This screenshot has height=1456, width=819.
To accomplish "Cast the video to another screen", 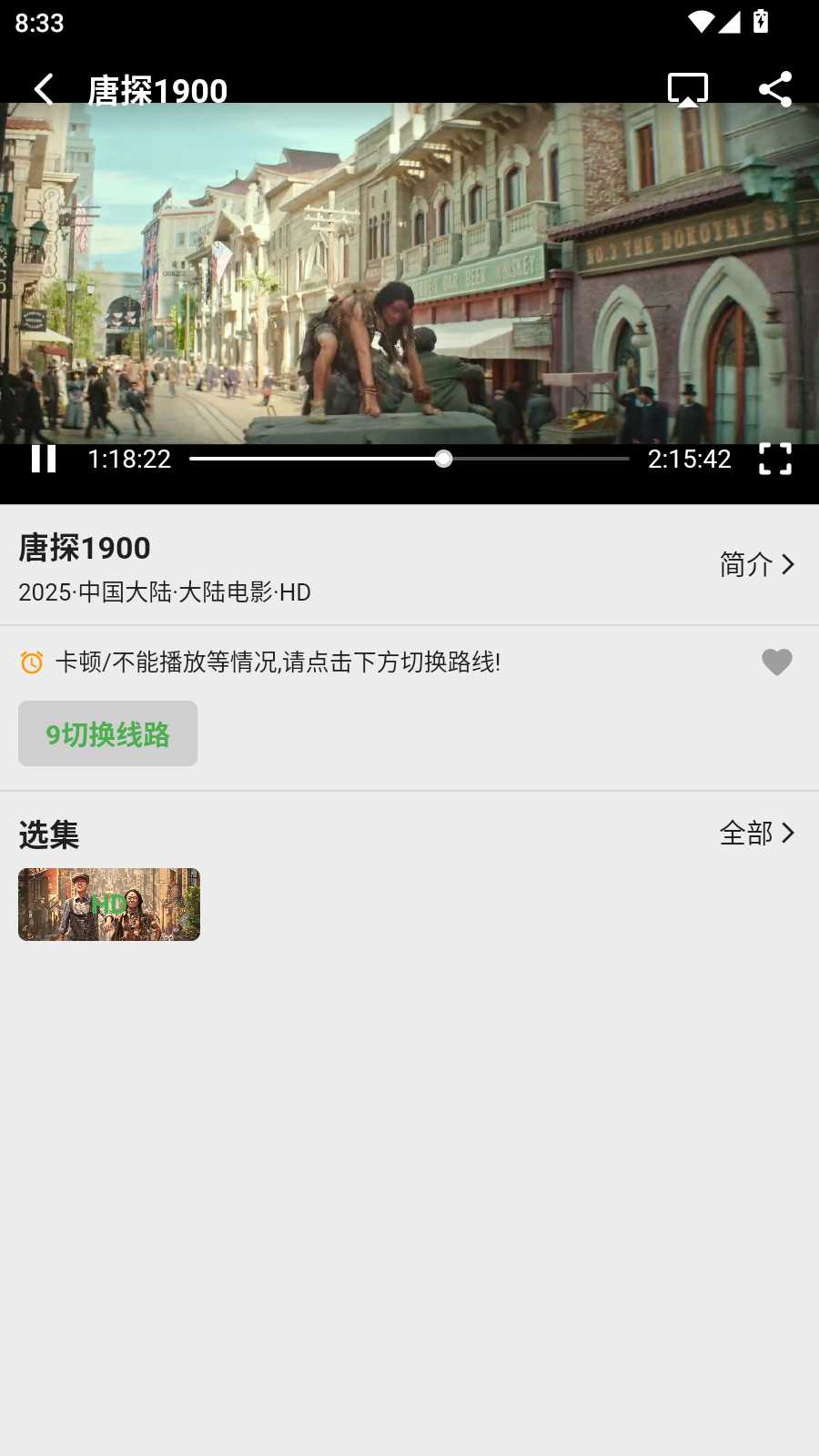I will (x=687, y=89).
